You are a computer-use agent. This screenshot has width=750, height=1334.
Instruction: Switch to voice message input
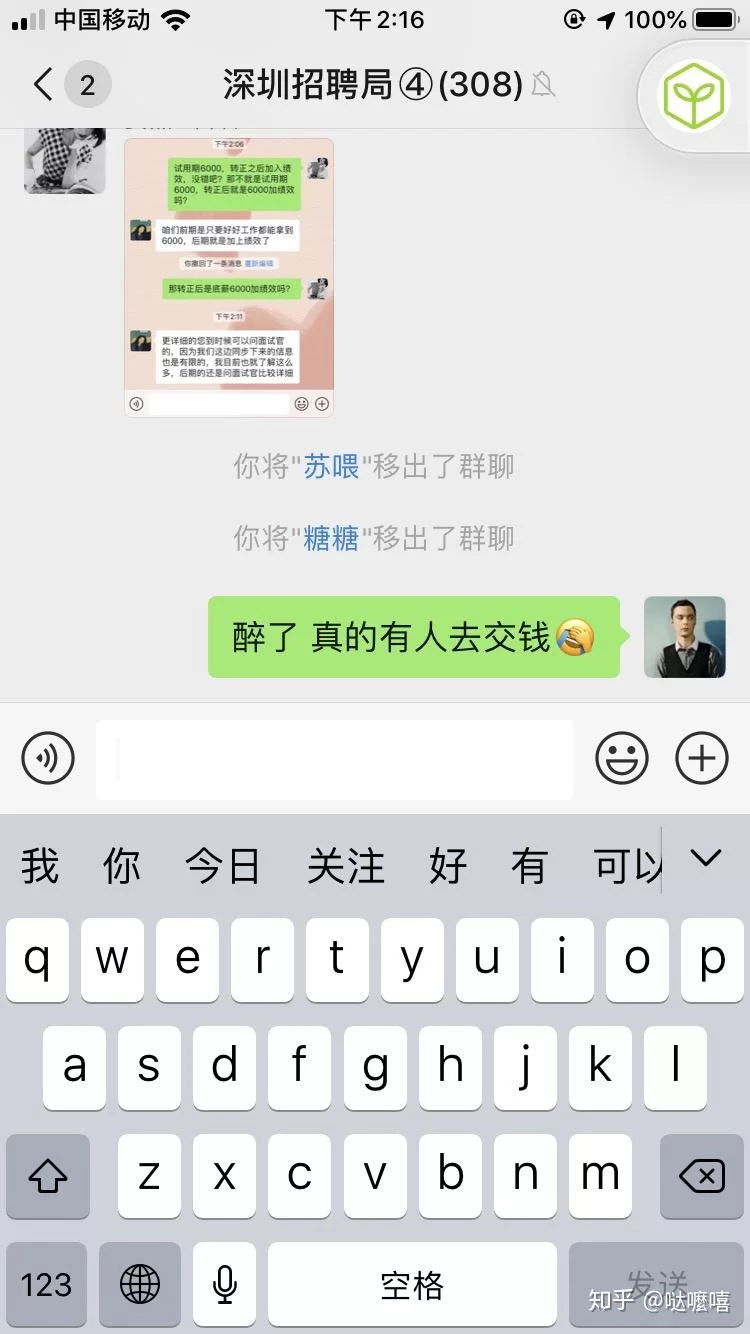pos(48,759)
